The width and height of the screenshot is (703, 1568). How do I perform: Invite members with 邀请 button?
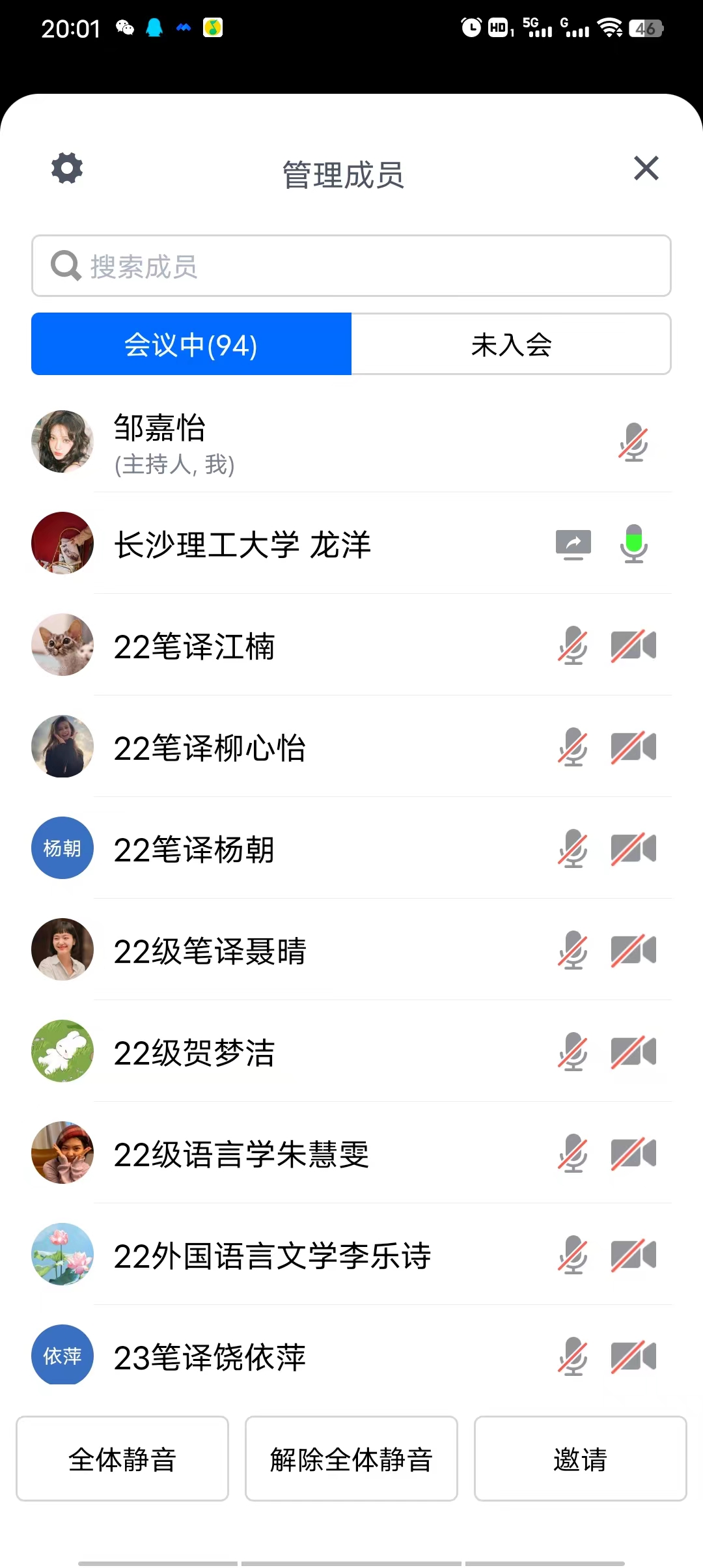(580, 1459)
